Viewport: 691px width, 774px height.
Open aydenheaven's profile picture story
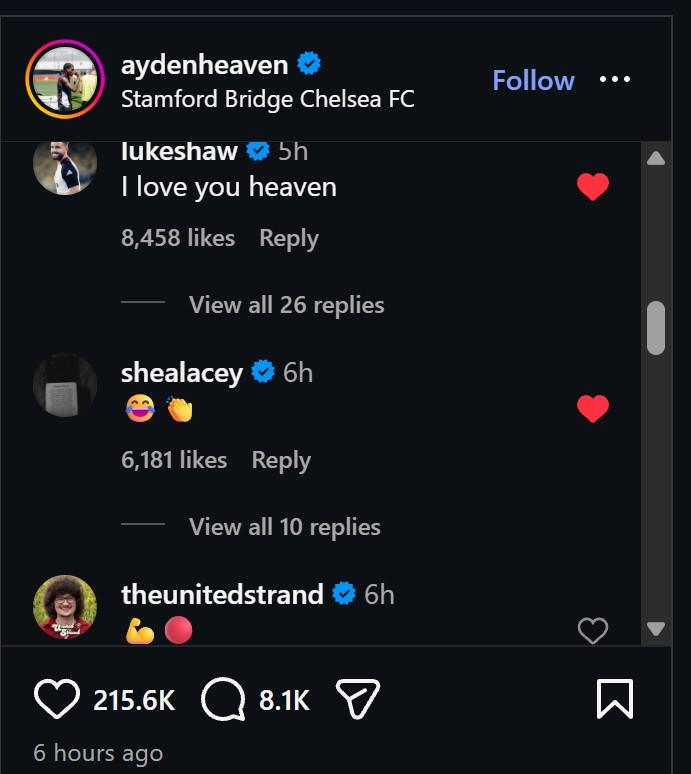point(65,80)
